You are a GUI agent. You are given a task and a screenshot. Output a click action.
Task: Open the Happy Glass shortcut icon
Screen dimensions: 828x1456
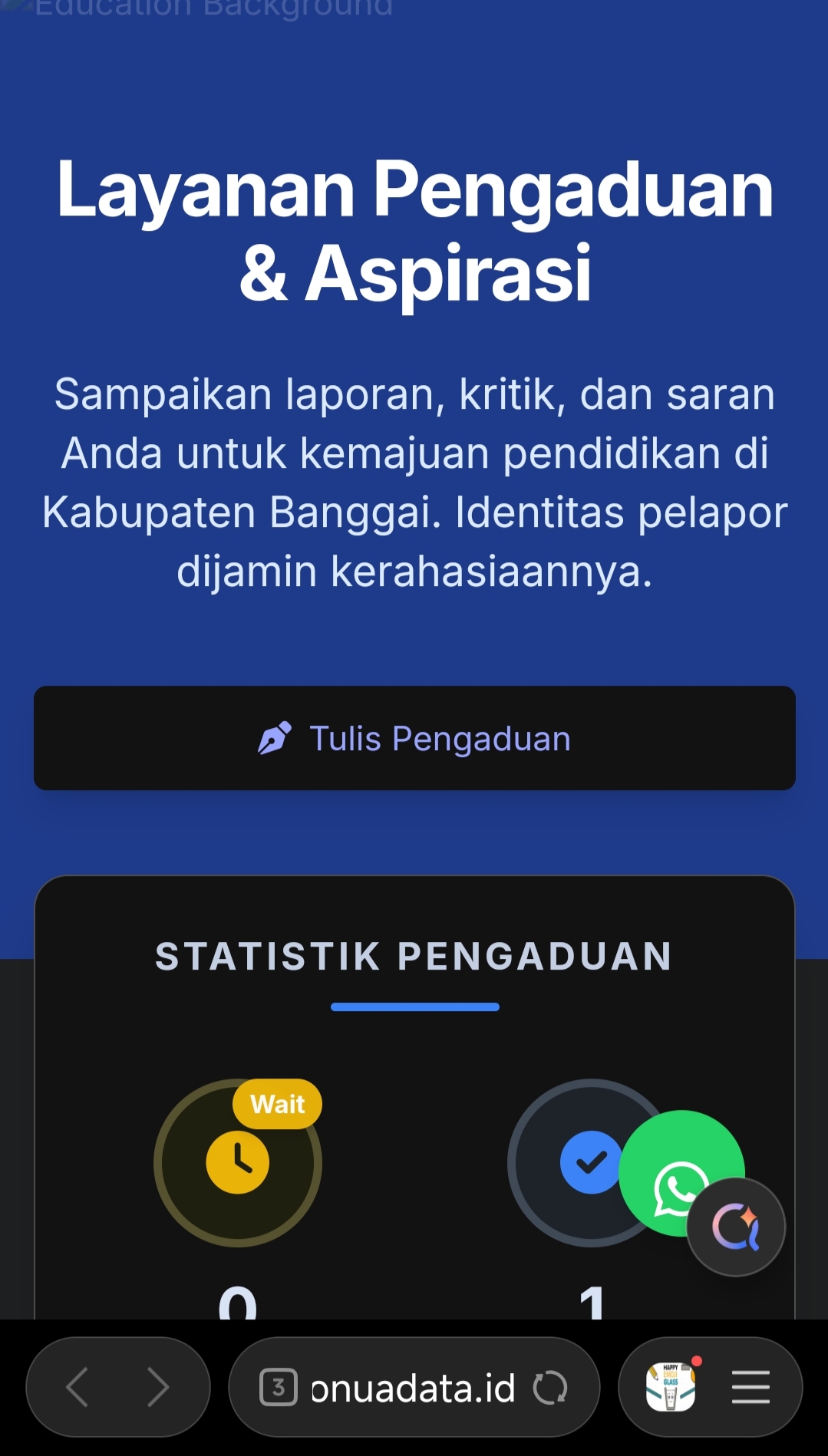coord(671,1387)
